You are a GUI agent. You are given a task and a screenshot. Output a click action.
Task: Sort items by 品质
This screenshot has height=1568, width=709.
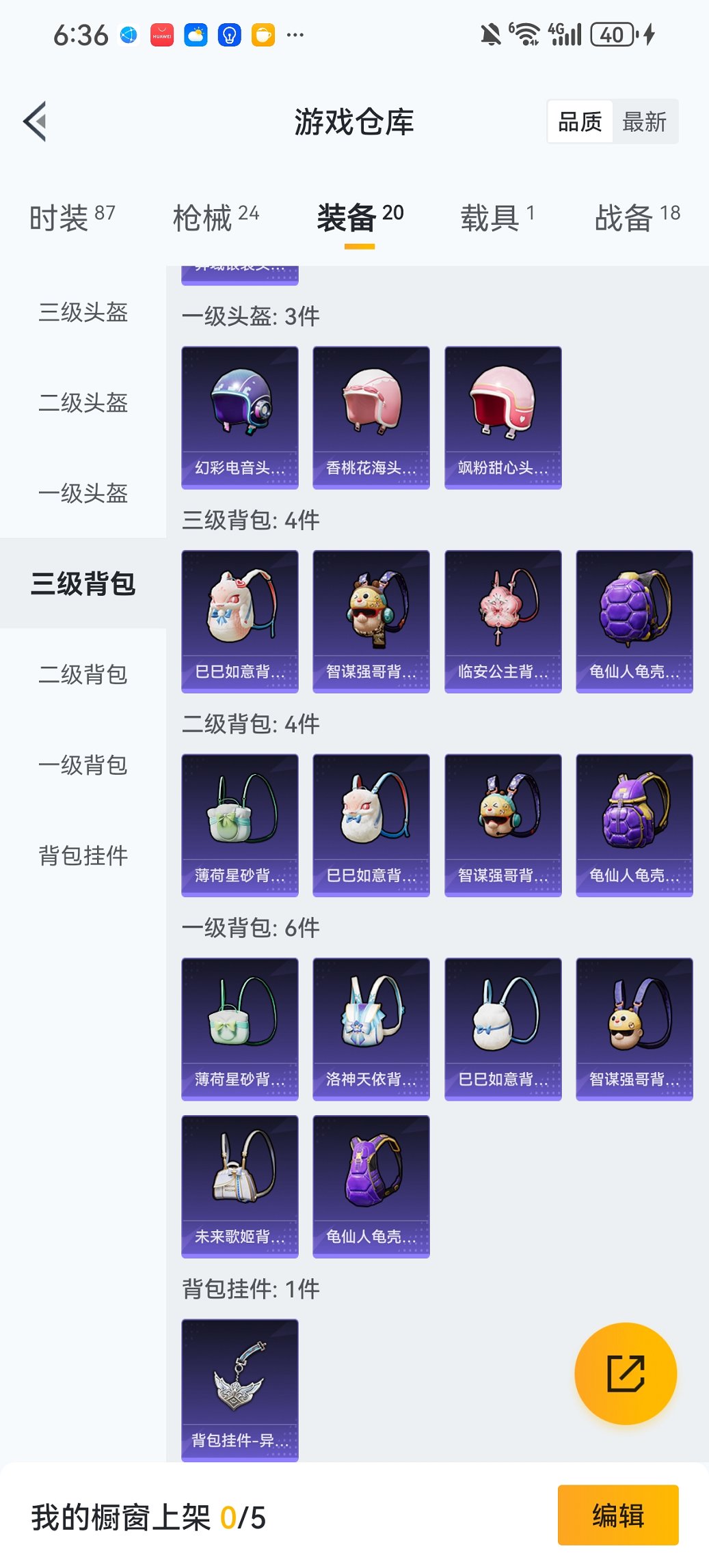tap(580, 122)
